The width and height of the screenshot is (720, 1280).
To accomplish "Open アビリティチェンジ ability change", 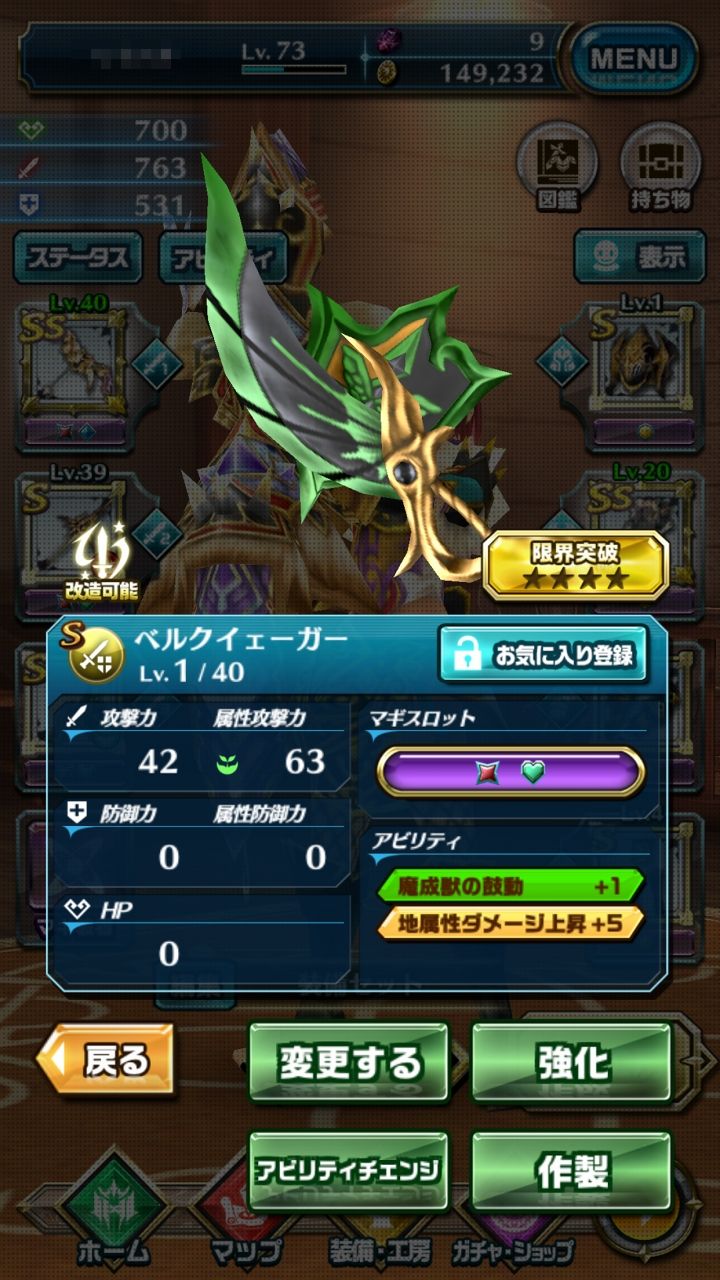I will 349,1171.
